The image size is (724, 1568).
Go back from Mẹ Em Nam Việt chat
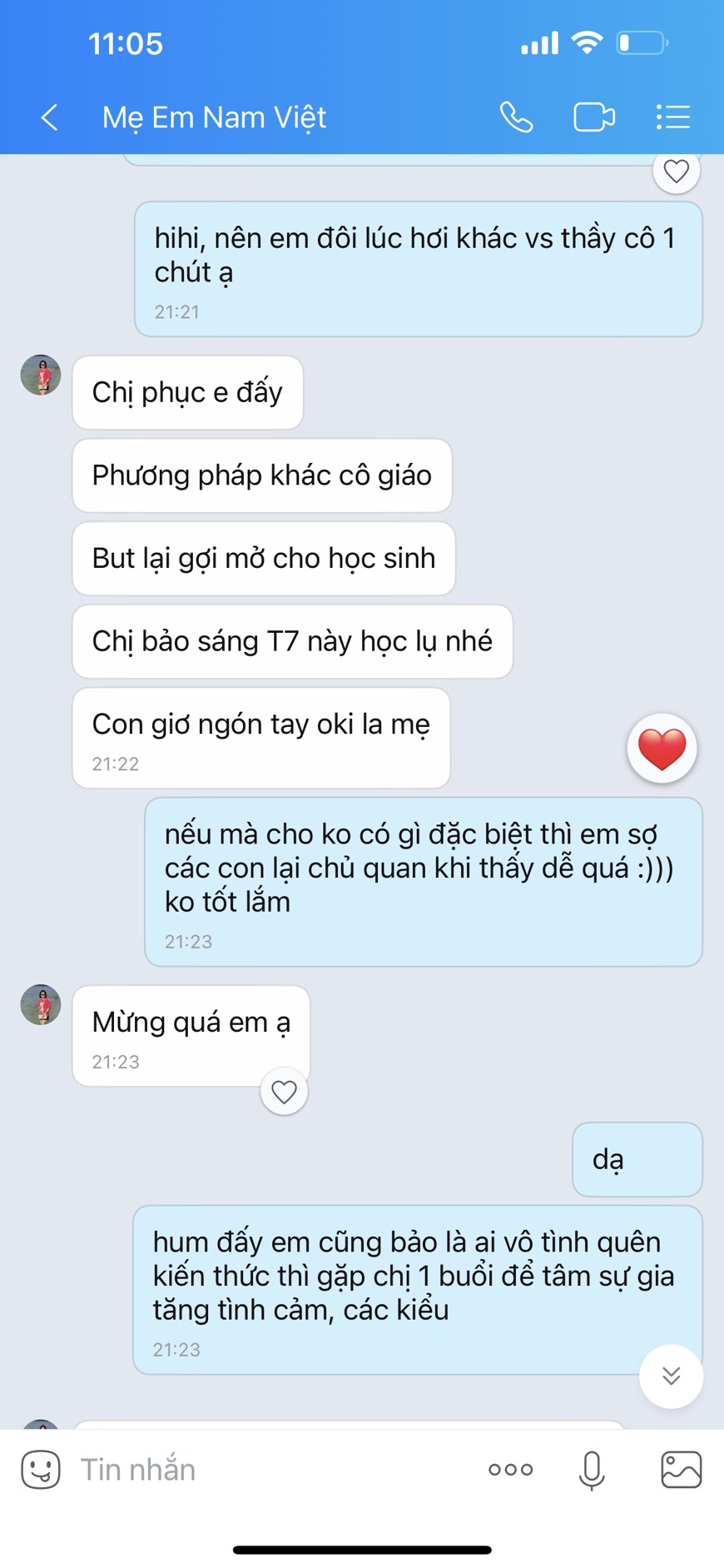[x=50, y=117]
